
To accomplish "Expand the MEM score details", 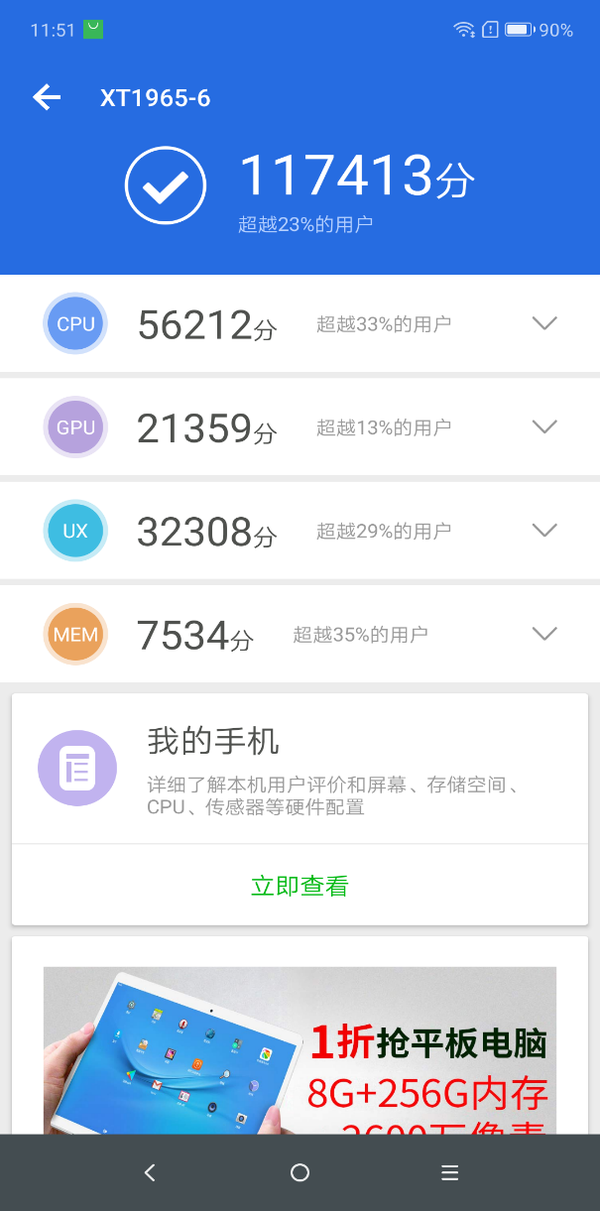I will pos(544,633).
